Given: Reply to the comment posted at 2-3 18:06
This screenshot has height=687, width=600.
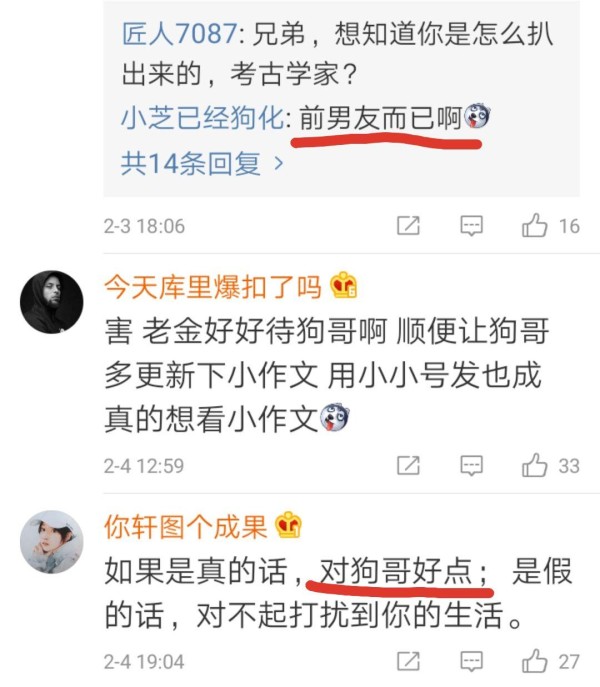Looking at the screenshot, I should [472, 226].
